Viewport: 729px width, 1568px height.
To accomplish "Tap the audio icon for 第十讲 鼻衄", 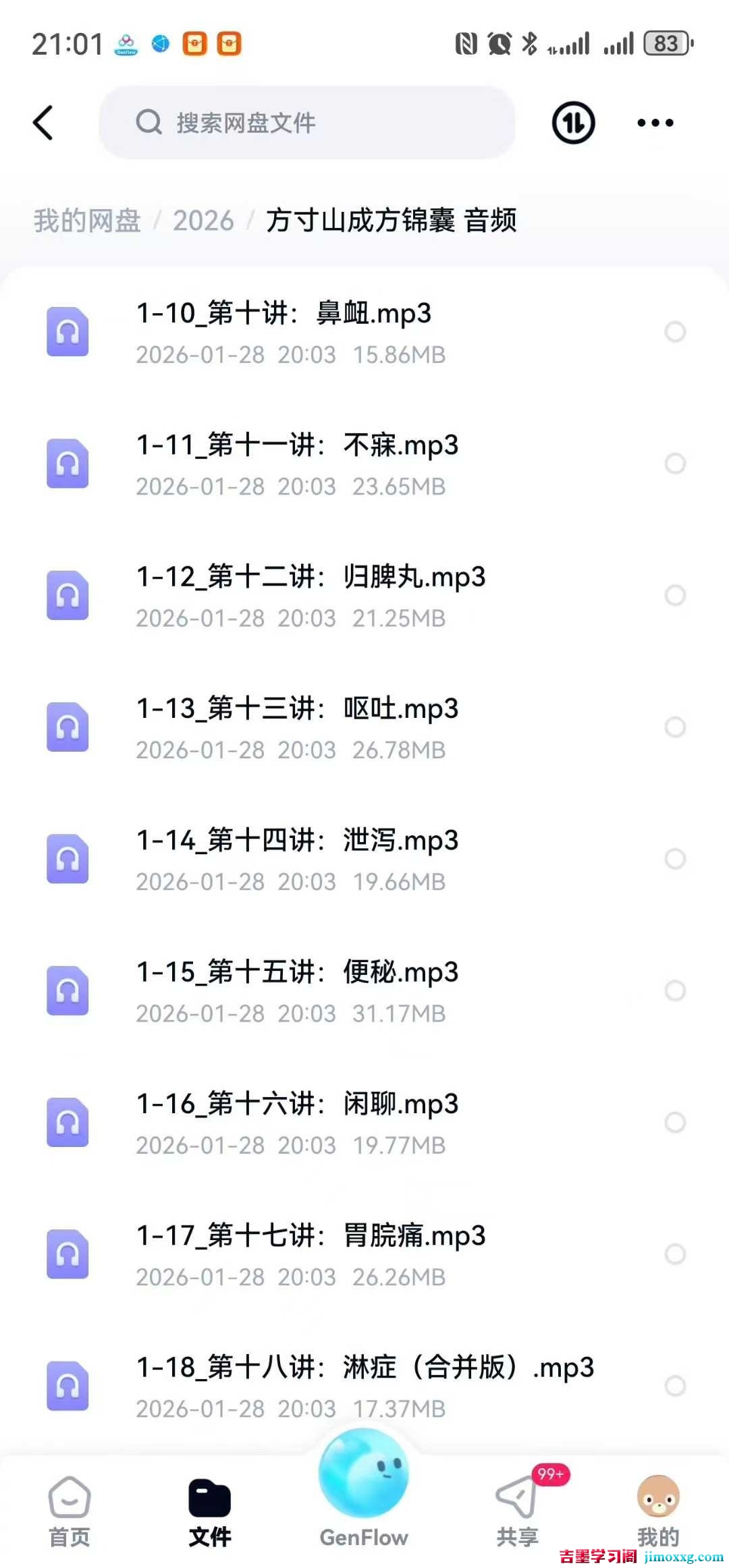I will click(67, 332).
